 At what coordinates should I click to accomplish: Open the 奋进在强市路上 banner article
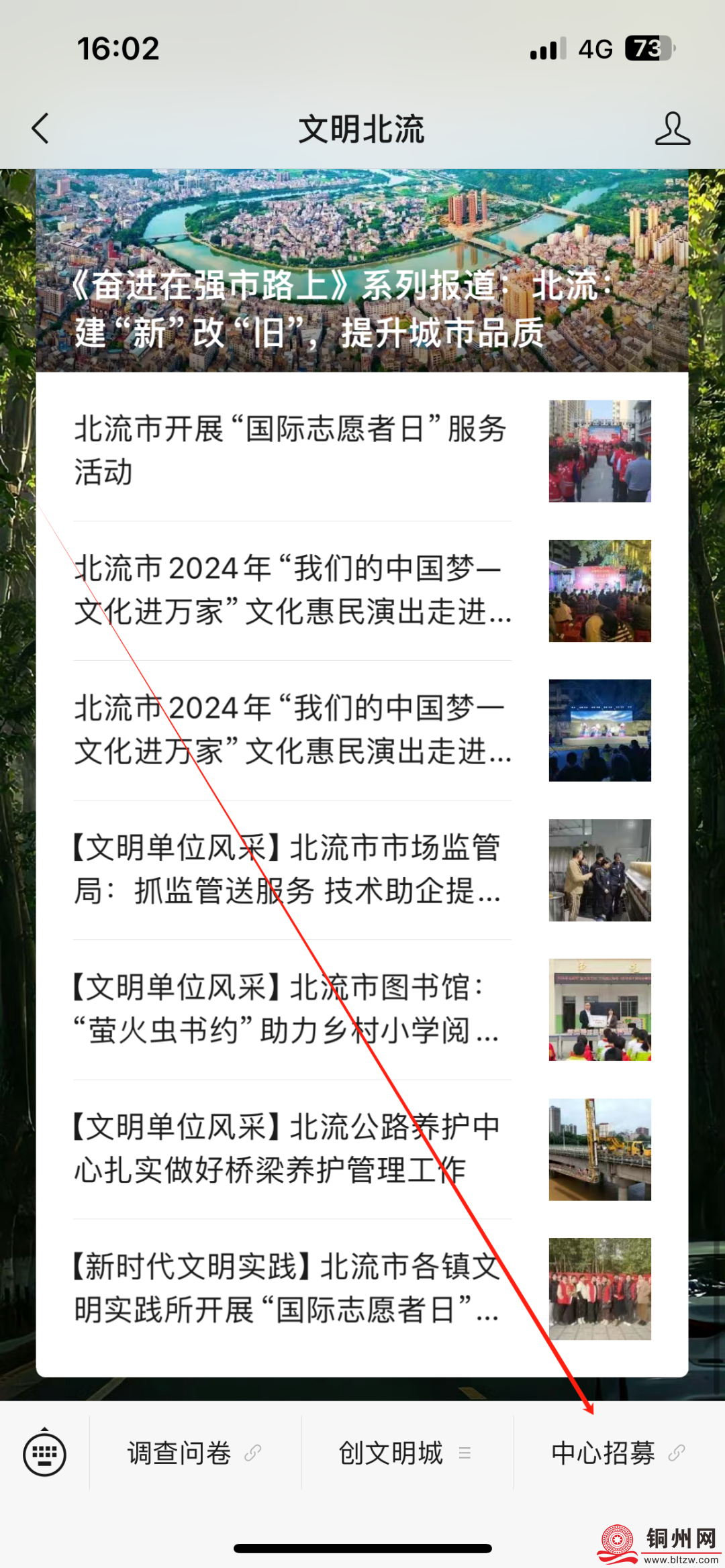coord(362,271)
